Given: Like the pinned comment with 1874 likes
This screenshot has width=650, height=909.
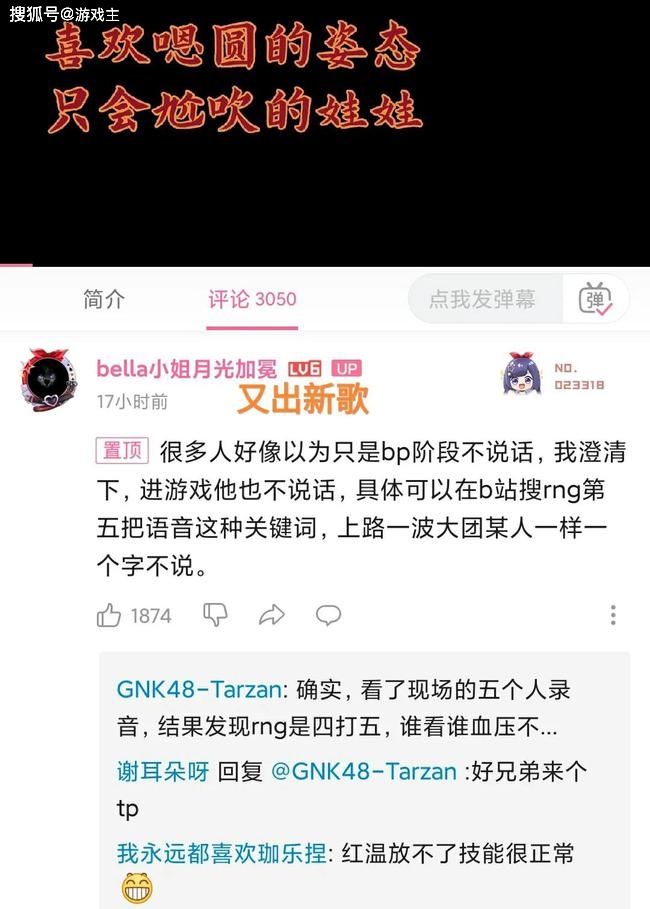Looking at the screenshot, I should point(110,616).
